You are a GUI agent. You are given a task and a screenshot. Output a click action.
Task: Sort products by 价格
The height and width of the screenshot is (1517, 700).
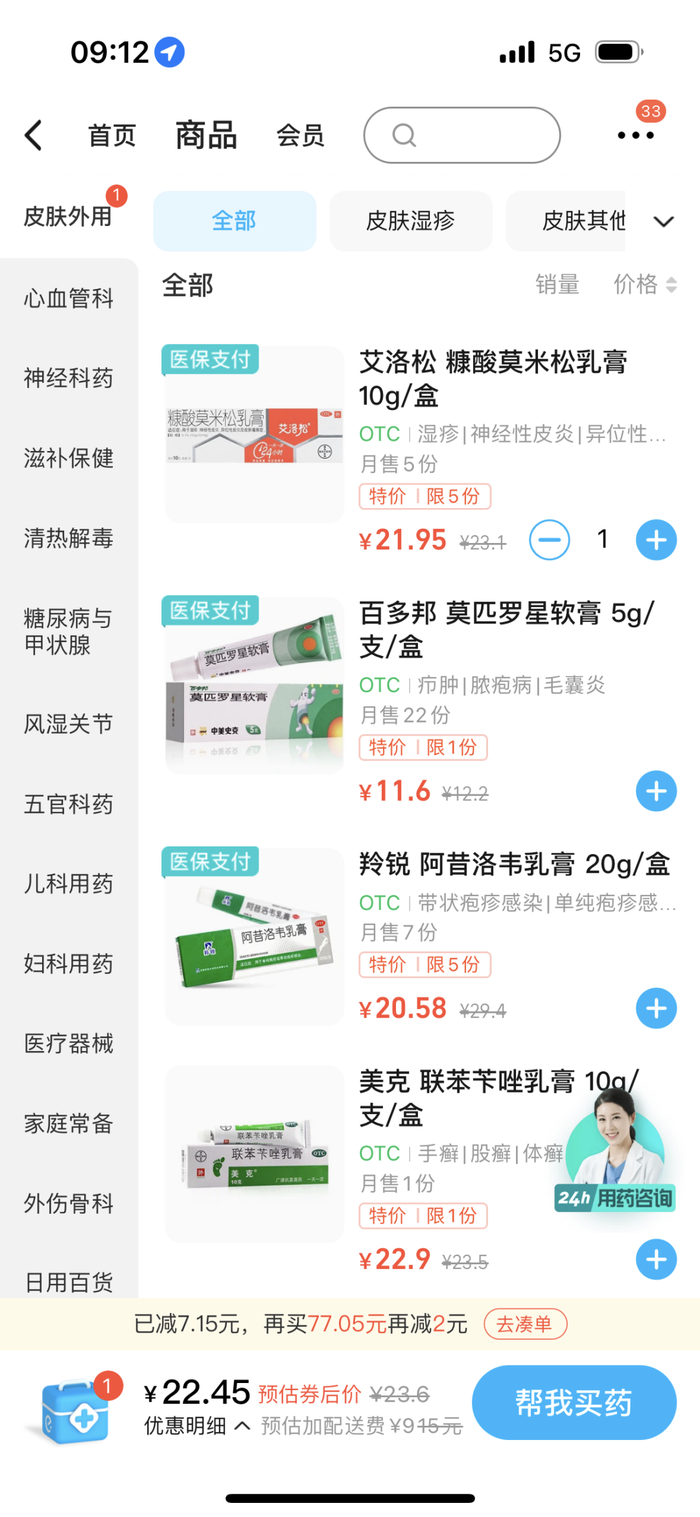645,285
